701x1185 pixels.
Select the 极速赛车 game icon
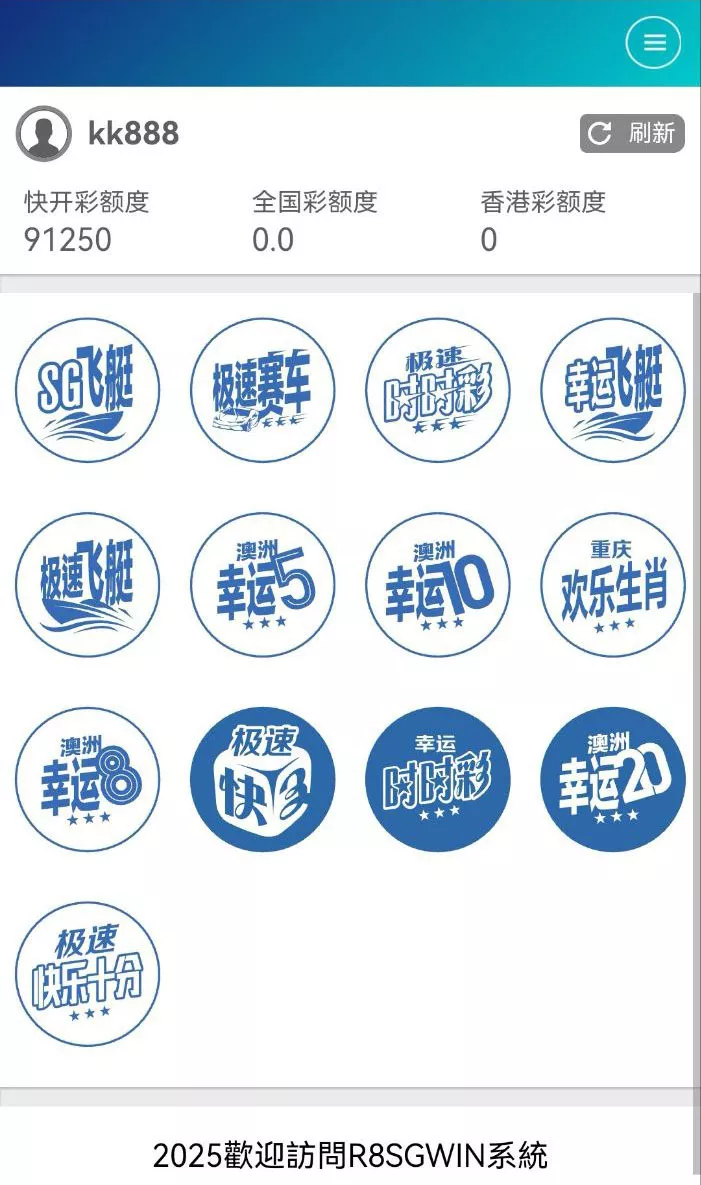pyautogui.click(x=263, y=390)
